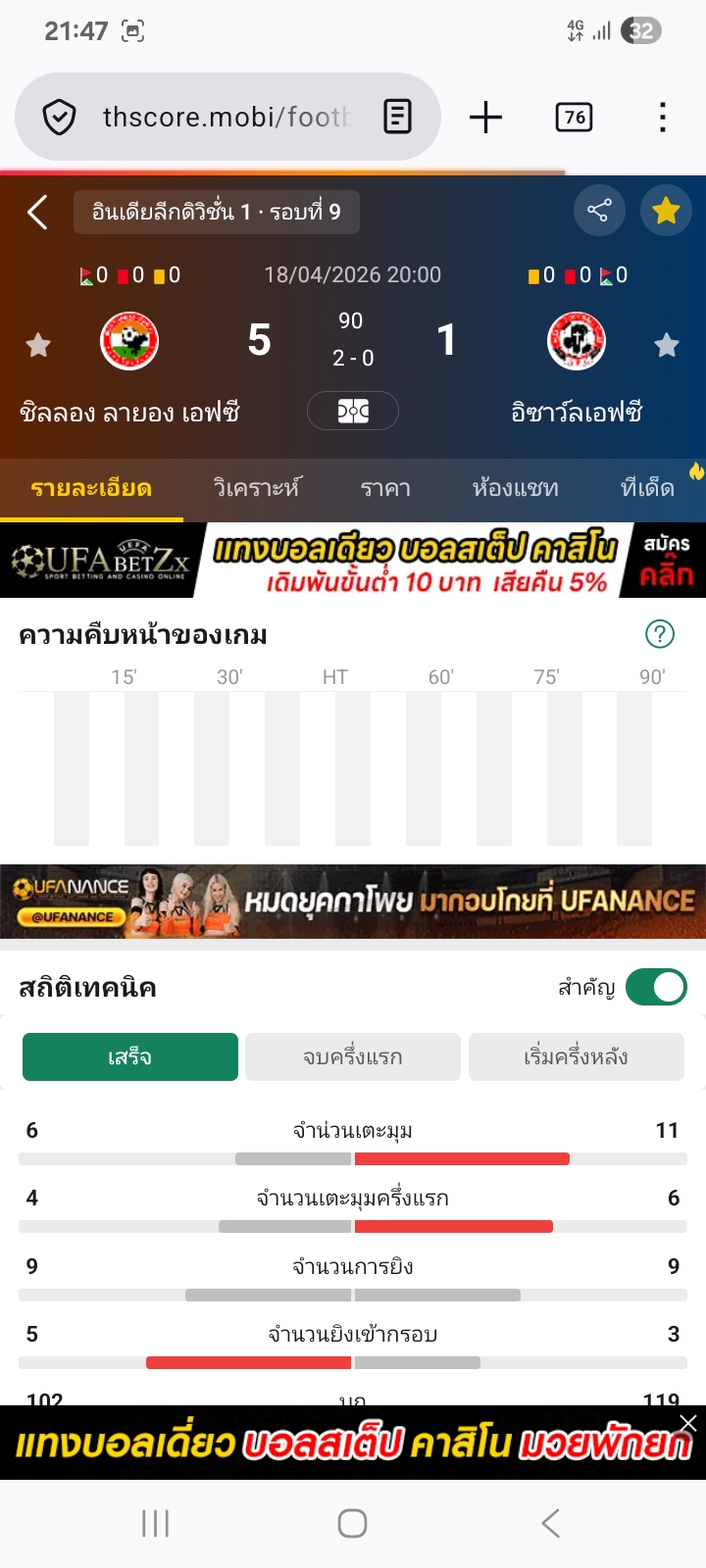The width and height of the screenshot is (706, 1568).
Task: Toggle the gold favorite star in header
Action: tap(666, 210)
